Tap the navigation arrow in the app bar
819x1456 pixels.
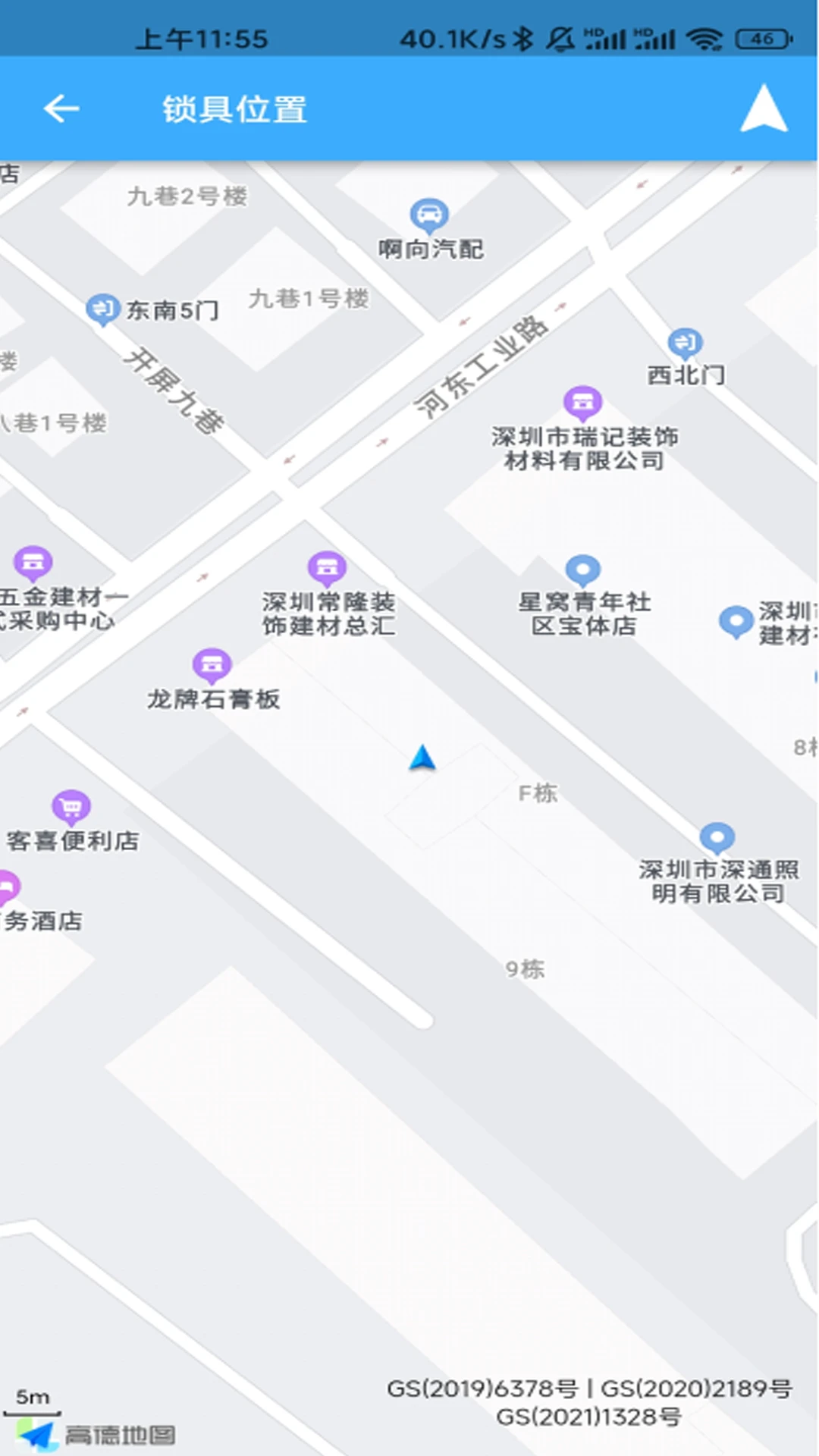tap(764, 109)
